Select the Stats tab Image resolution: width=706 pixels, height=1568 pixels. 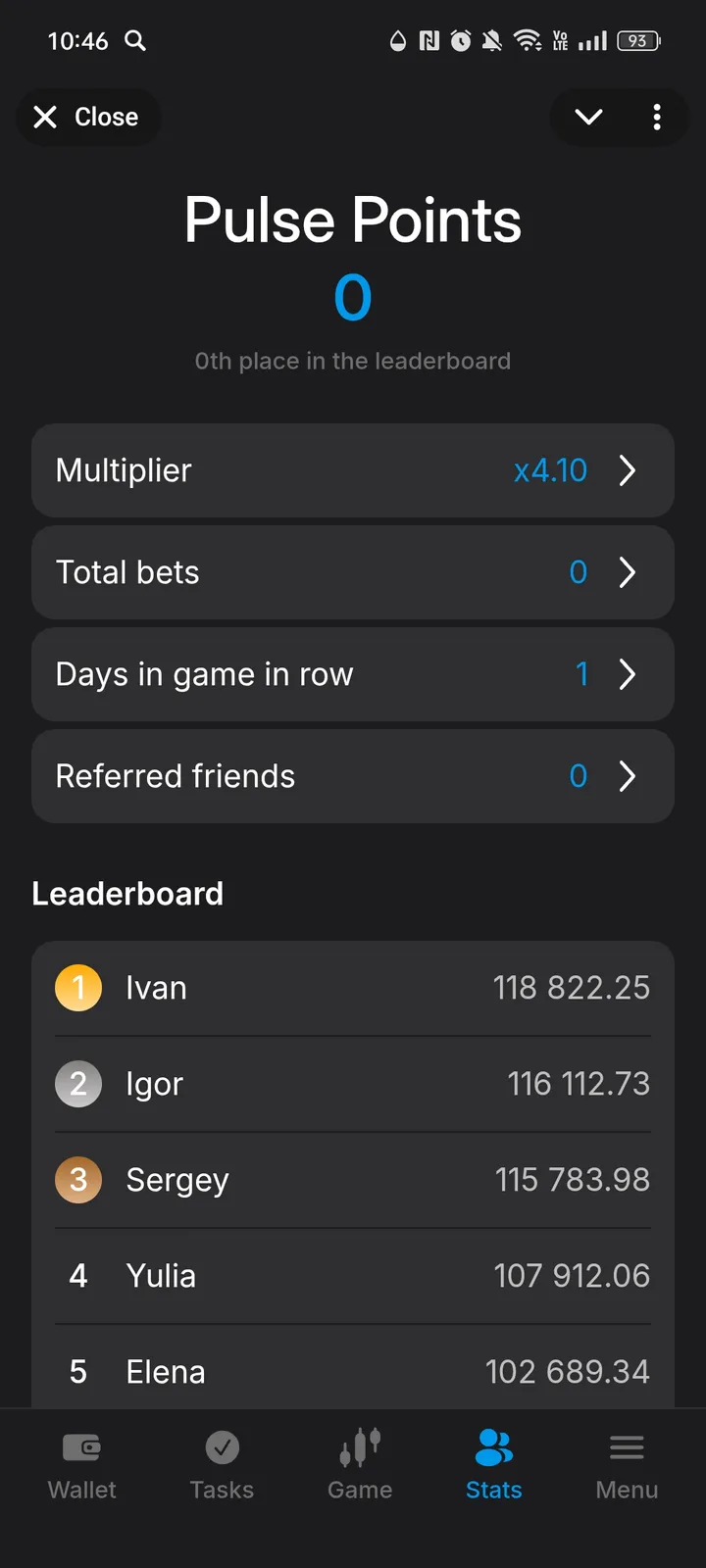(493, 1464)
